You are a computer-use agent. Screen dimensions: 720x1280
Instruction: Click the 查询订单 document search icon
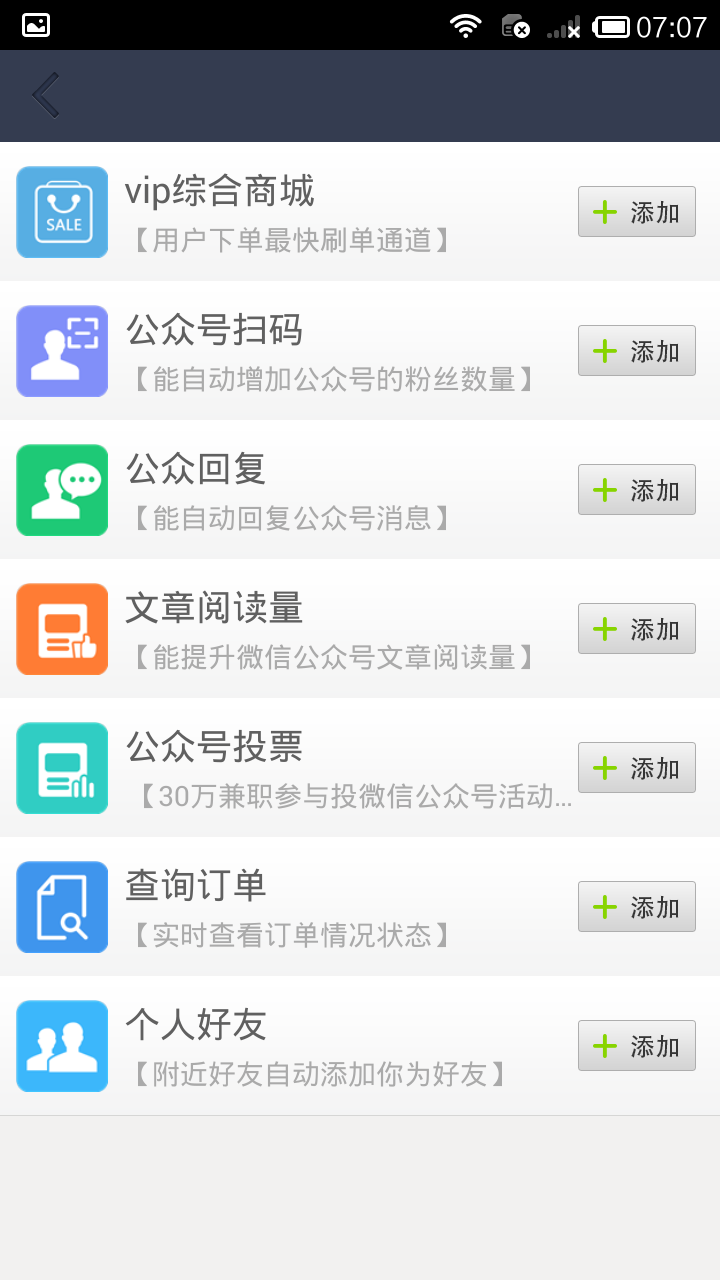pyautogui.click(x=62, y=906)
